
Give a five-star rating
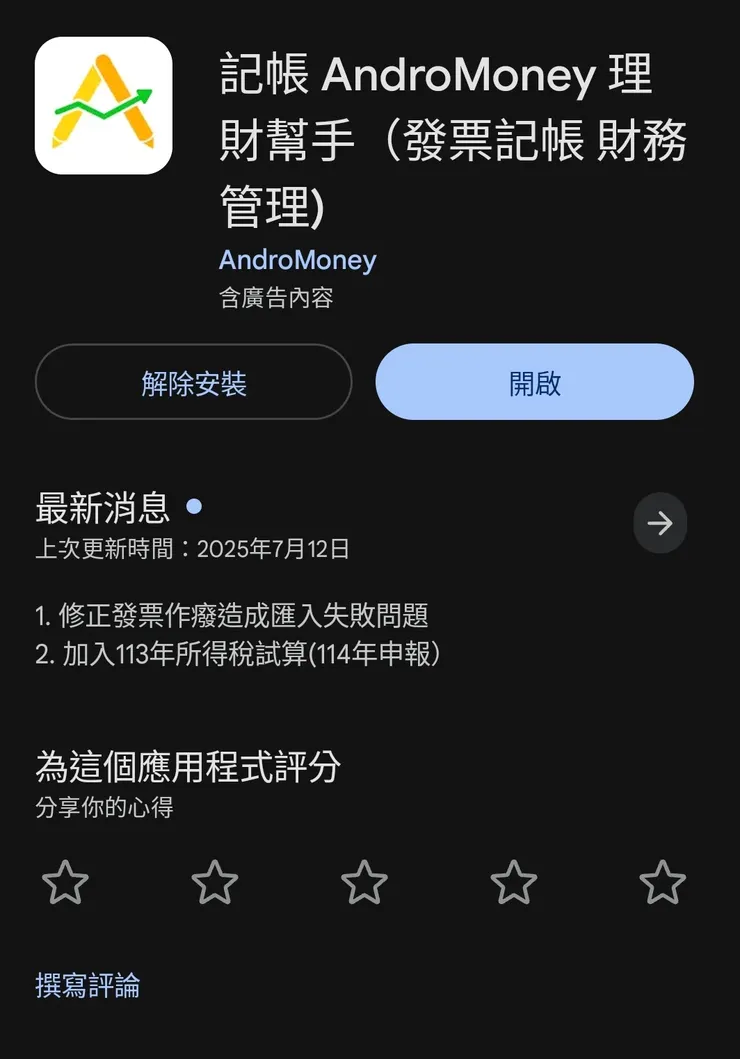[664, 883]
